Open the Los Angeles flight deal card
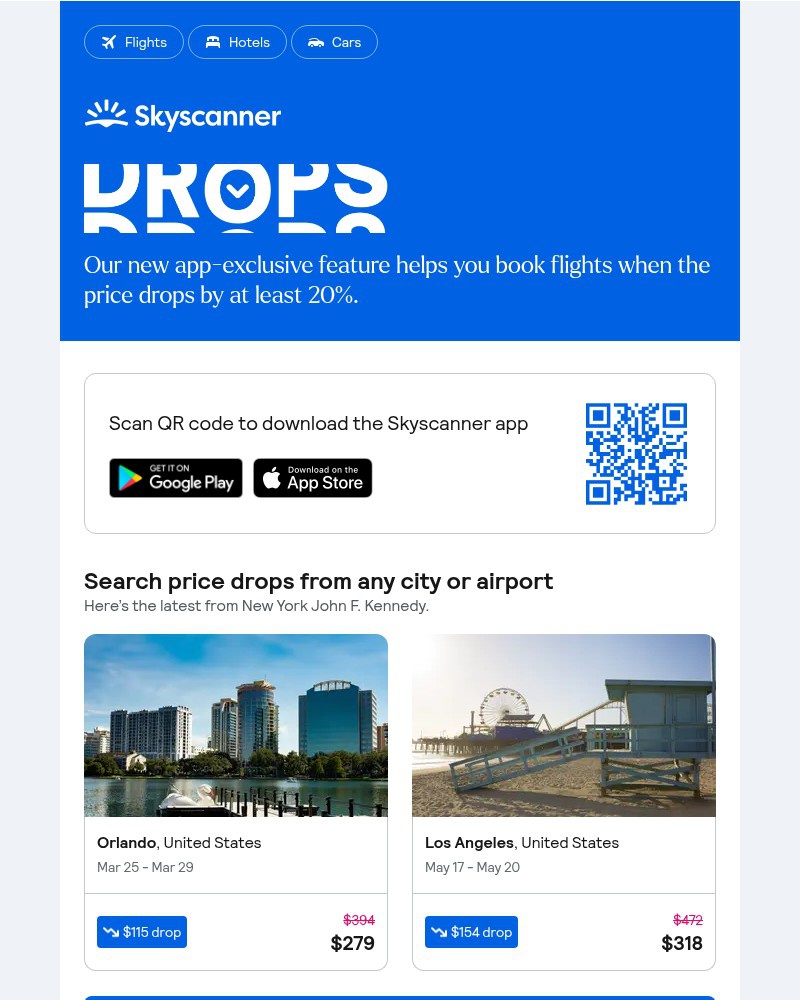Image resolution: width=800 pixels, height=1000 pixels. (x=563, y=800)
